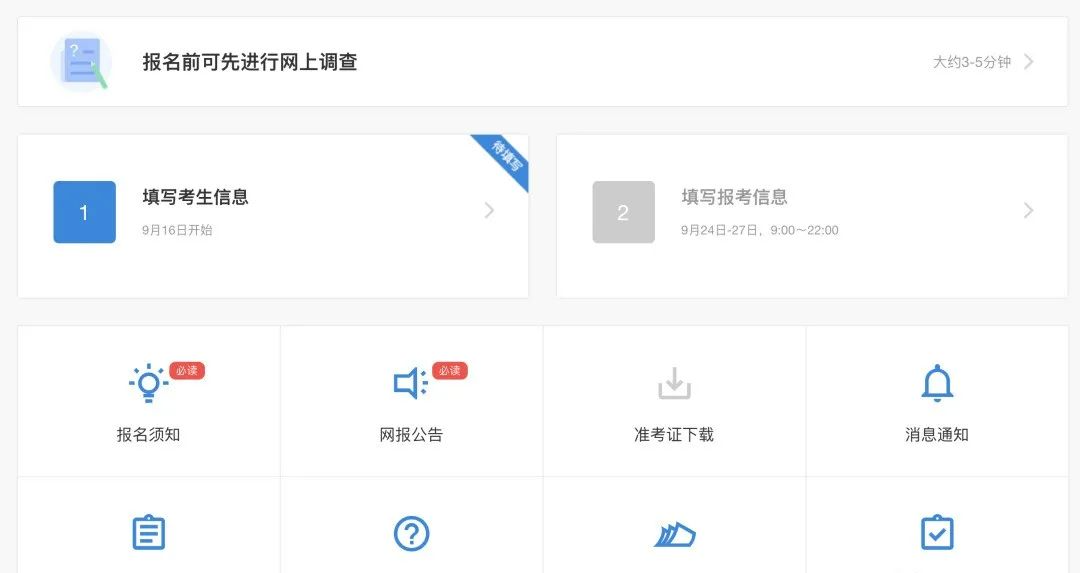Tap the clipboard document icon tile
Viewport: 1080px width, 573px height.
149,533
